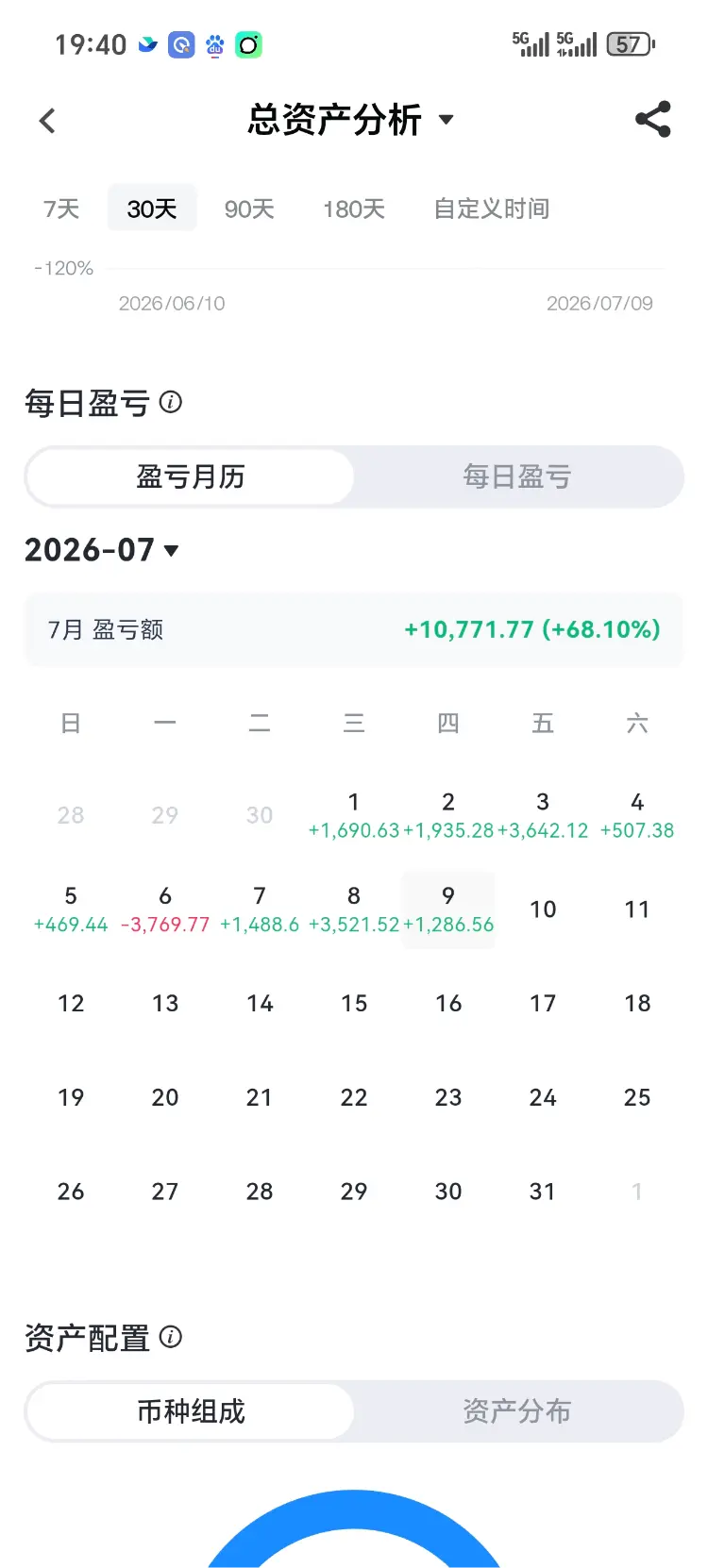This screenshot has height=1568, width=708.
Task: Open the 总资产分析 title dropdown
Action: coord(351,120)
